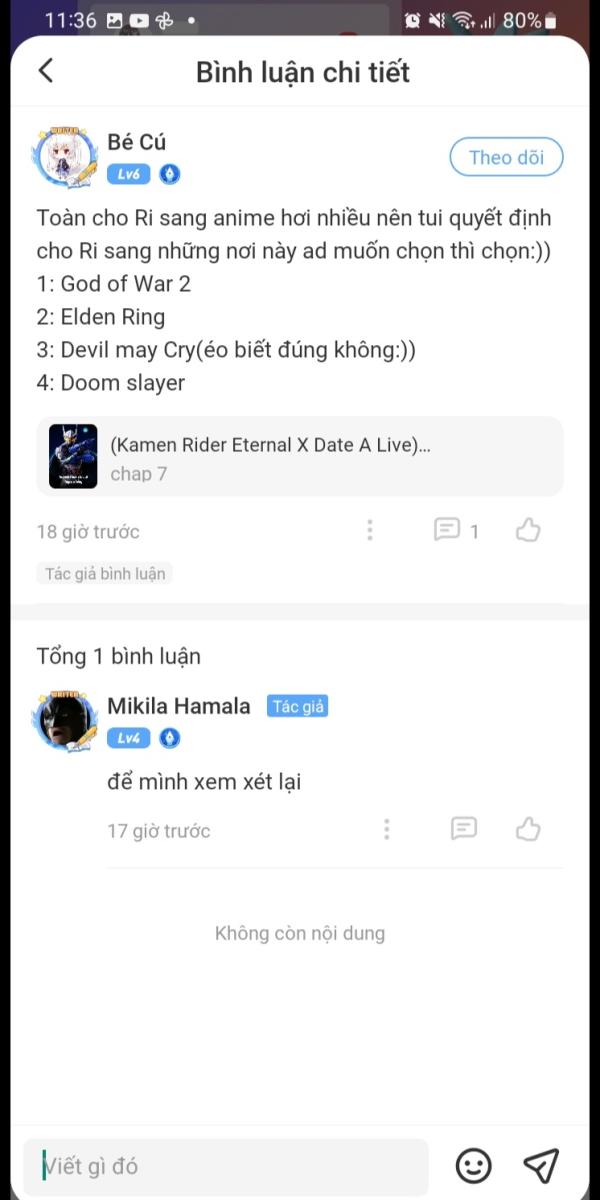600x1200 pixels.
Task: Like Mikila Hamala's reply
Action: (x=528, y=829)
